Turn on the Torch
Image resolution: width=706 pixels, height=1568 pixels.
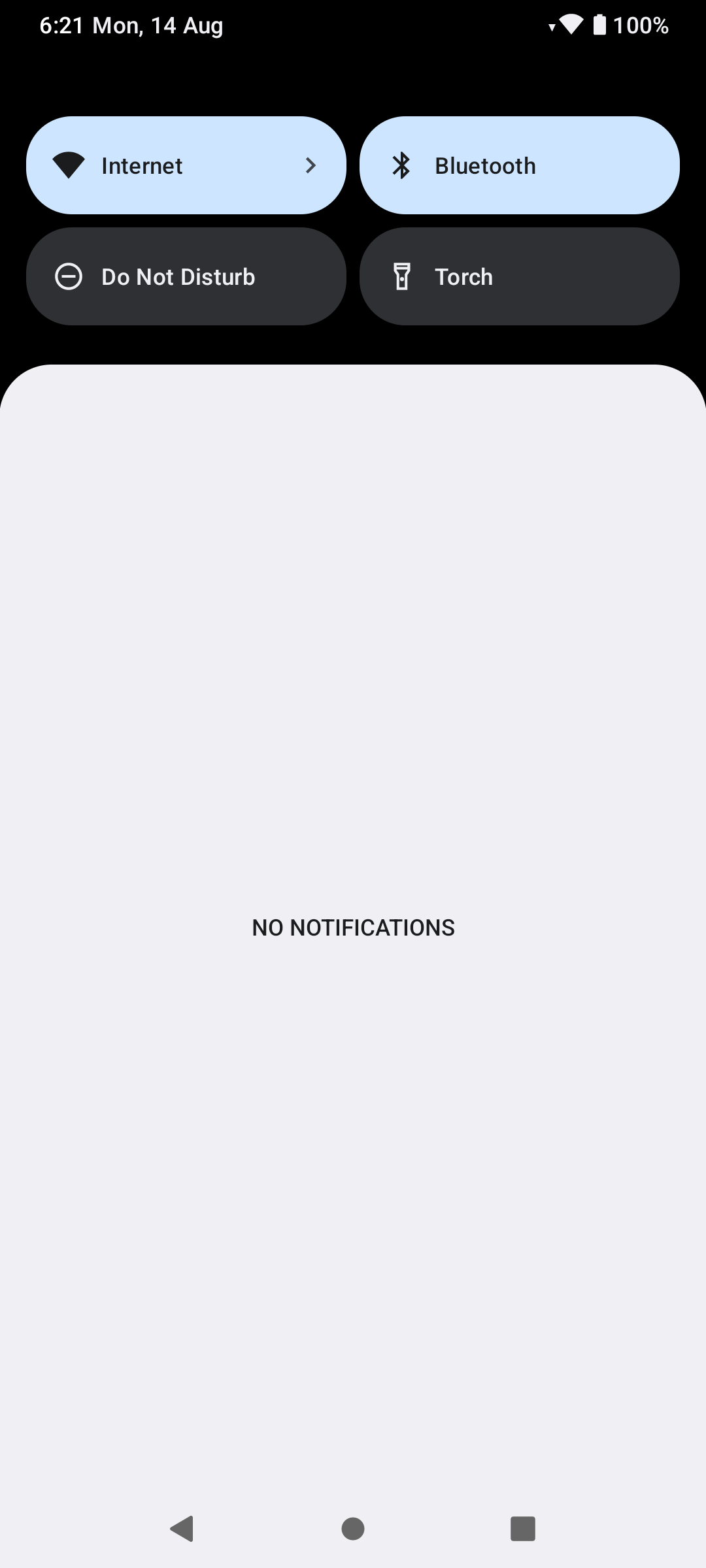point(519,276)
